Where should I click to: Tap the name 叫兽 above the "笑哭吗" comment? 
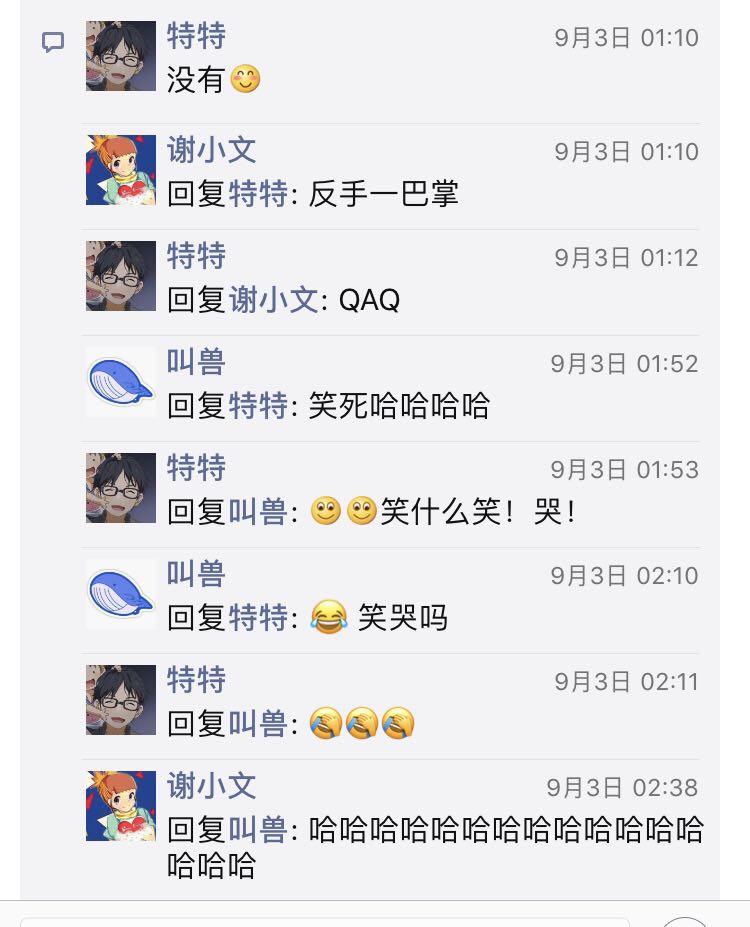coord(196,574)
